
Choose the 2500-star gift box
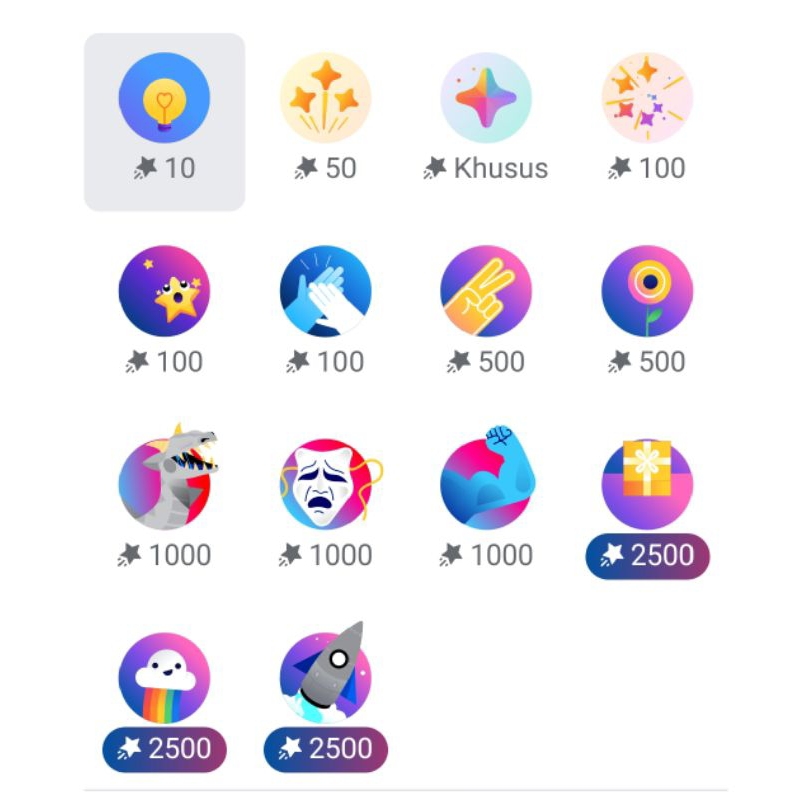tap(647, 483)
